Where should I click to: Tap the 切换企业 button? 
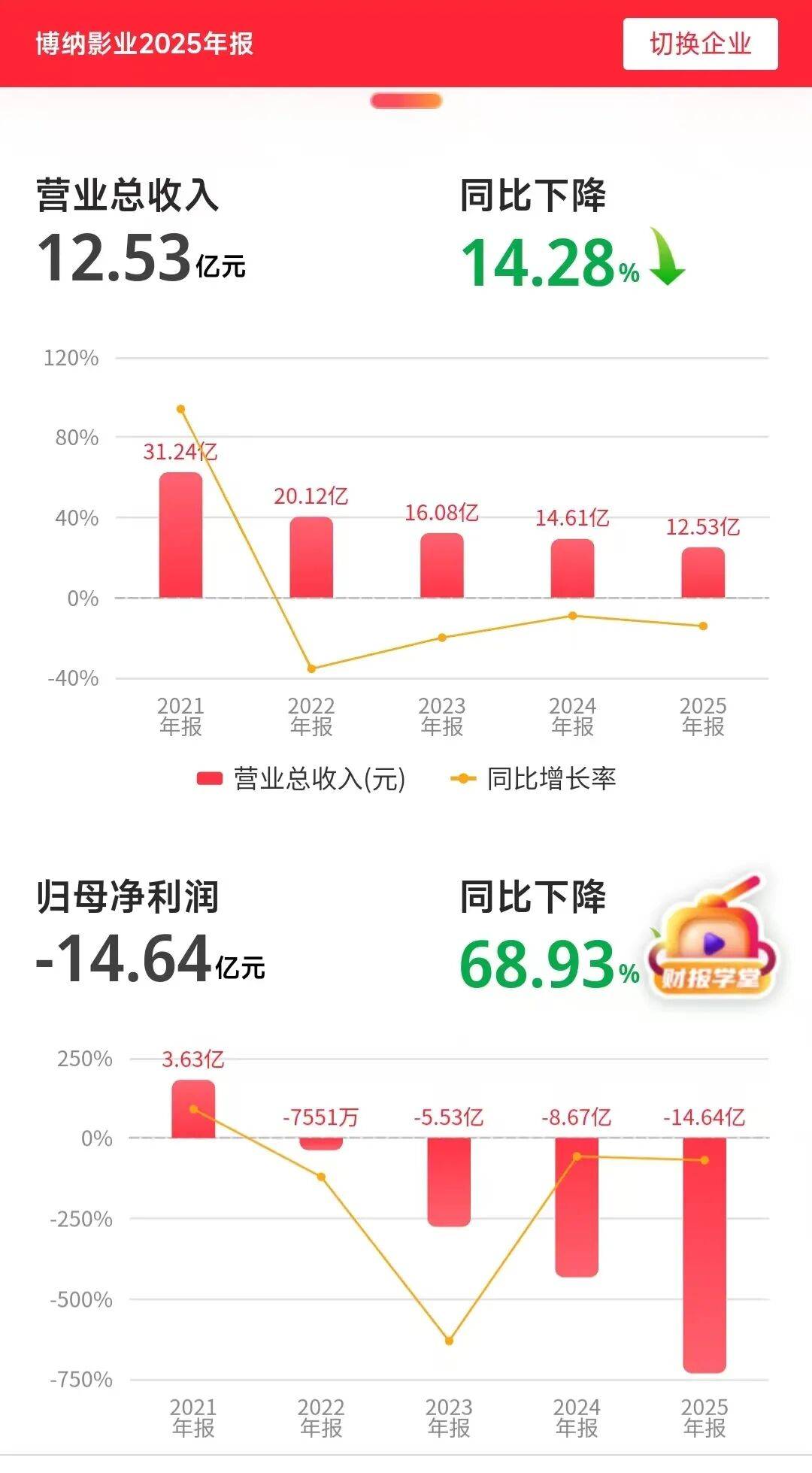click(700, 44)
